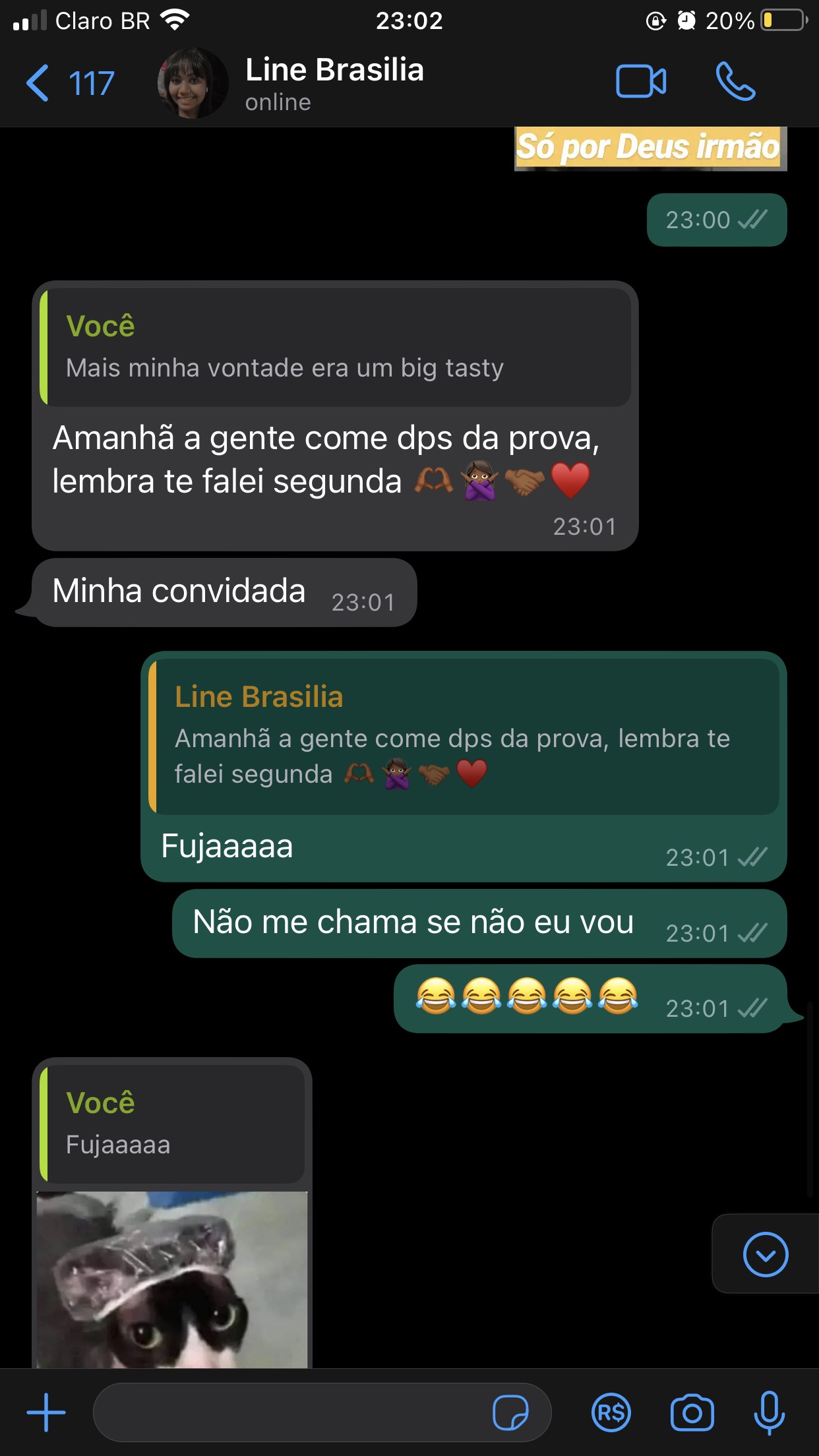This screenshot has height=1456, width=819.
Task: Open Line Brasilia's contact info
Action: (334, 84)
